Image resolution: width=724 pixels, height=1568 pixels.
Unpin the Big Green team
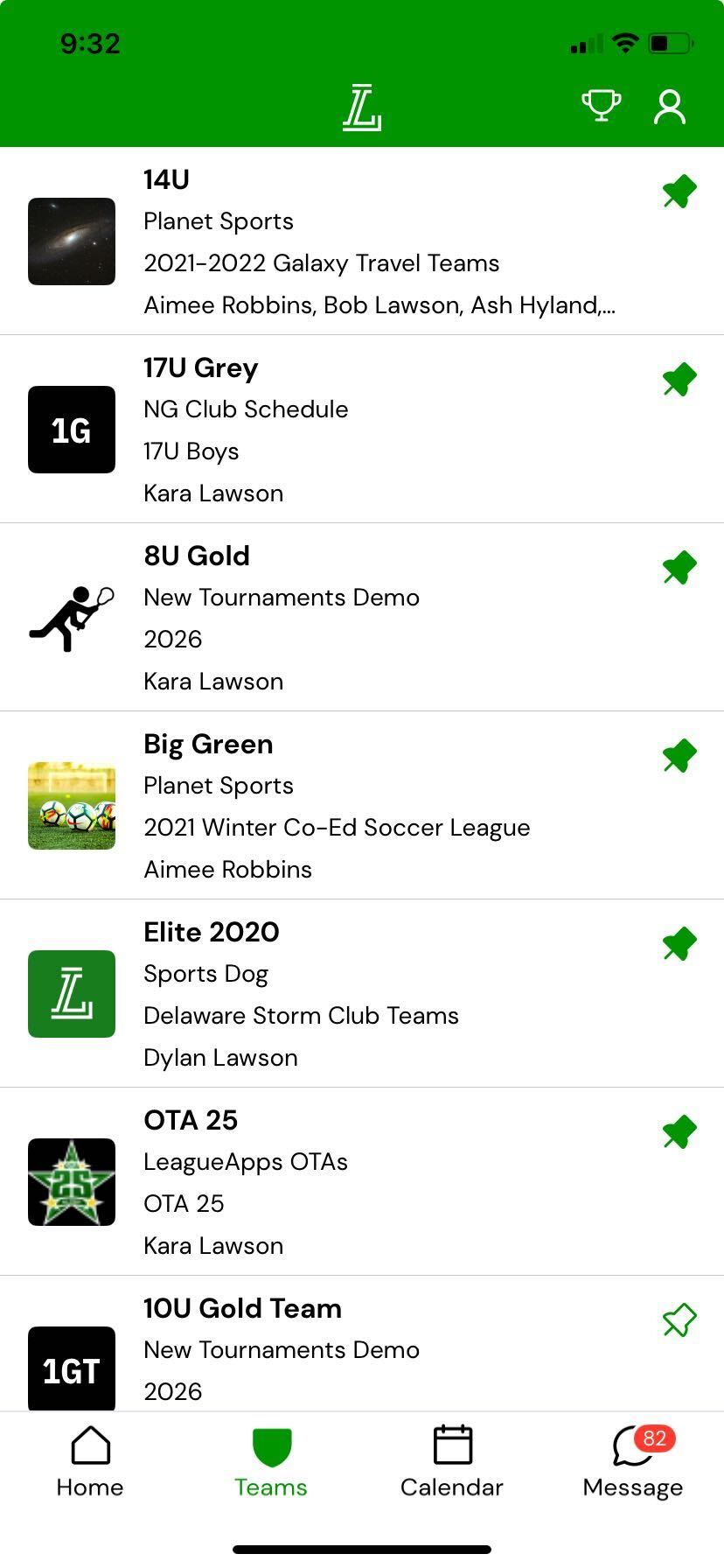click(x=679, y=756)
